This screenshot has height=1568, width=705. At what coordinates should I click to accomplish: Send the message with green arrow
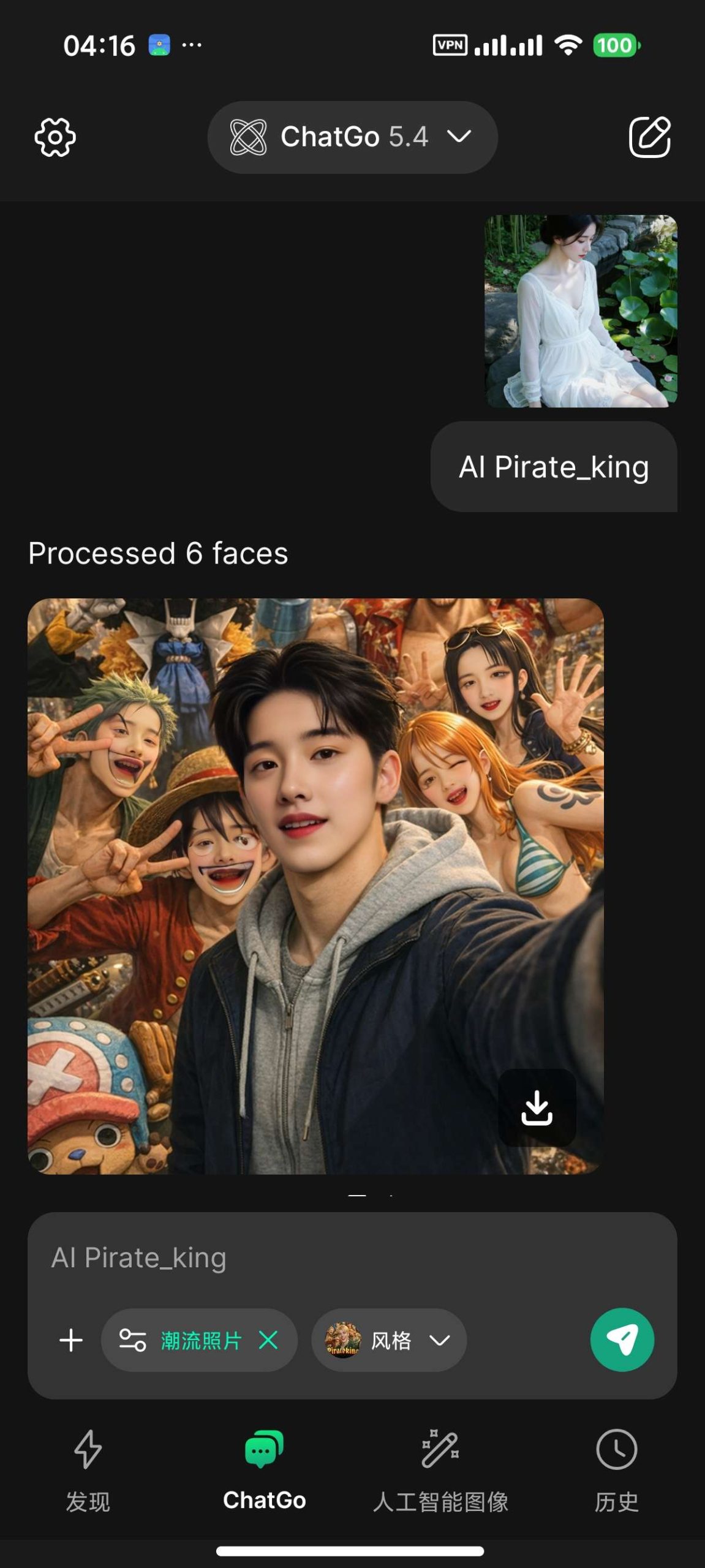622,1340
